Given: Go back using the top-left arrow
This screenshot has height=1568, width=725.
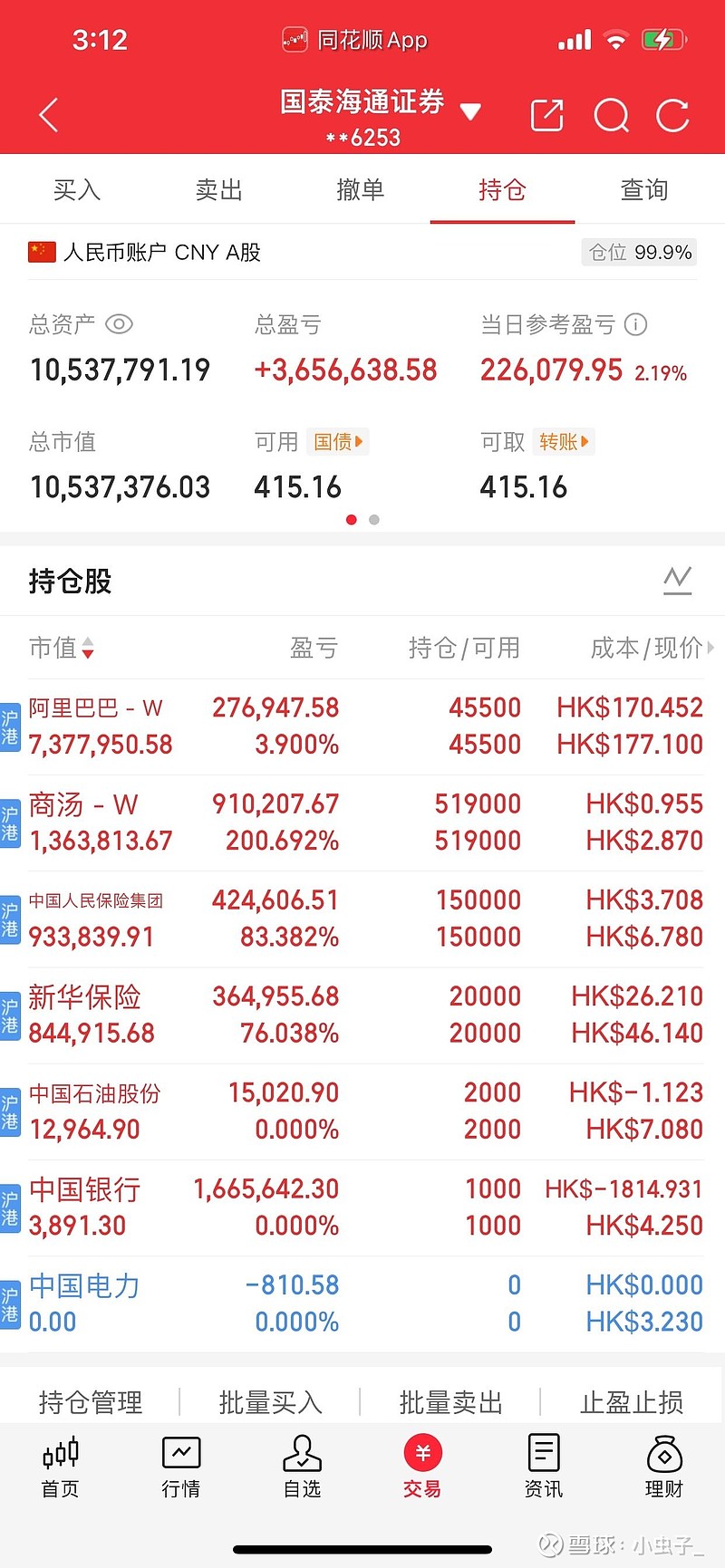Looking at the screenshot, I should click(49, 115).
